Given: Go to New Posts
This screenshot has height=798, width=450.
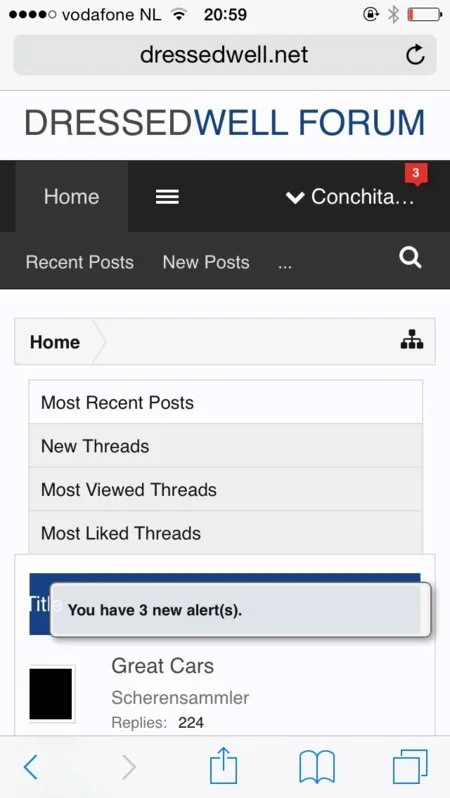Looking at the screenshot, I should 206,262.
